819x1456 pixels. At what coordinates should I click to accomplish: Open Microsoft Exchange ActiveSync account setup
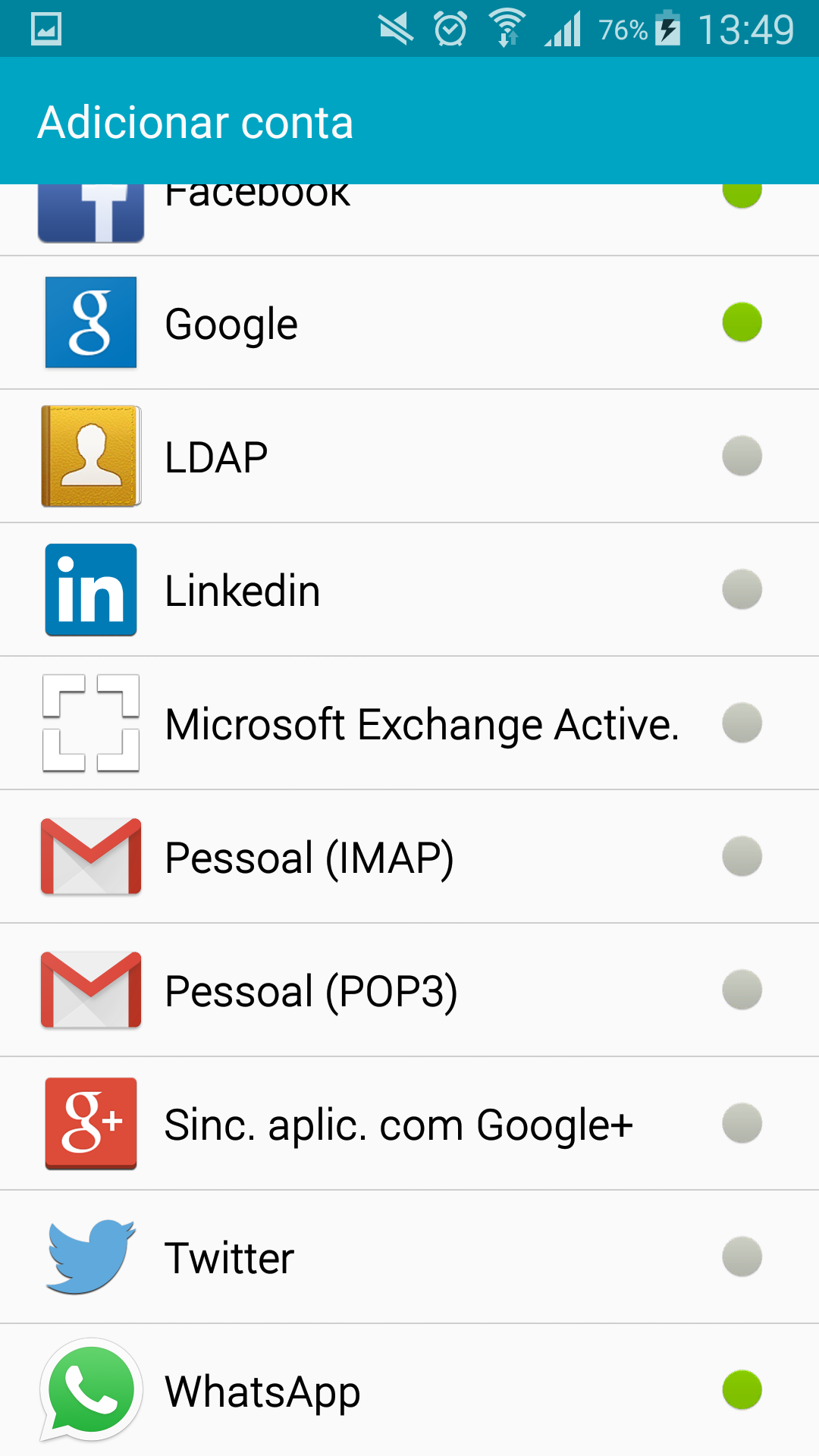(409, 723)
